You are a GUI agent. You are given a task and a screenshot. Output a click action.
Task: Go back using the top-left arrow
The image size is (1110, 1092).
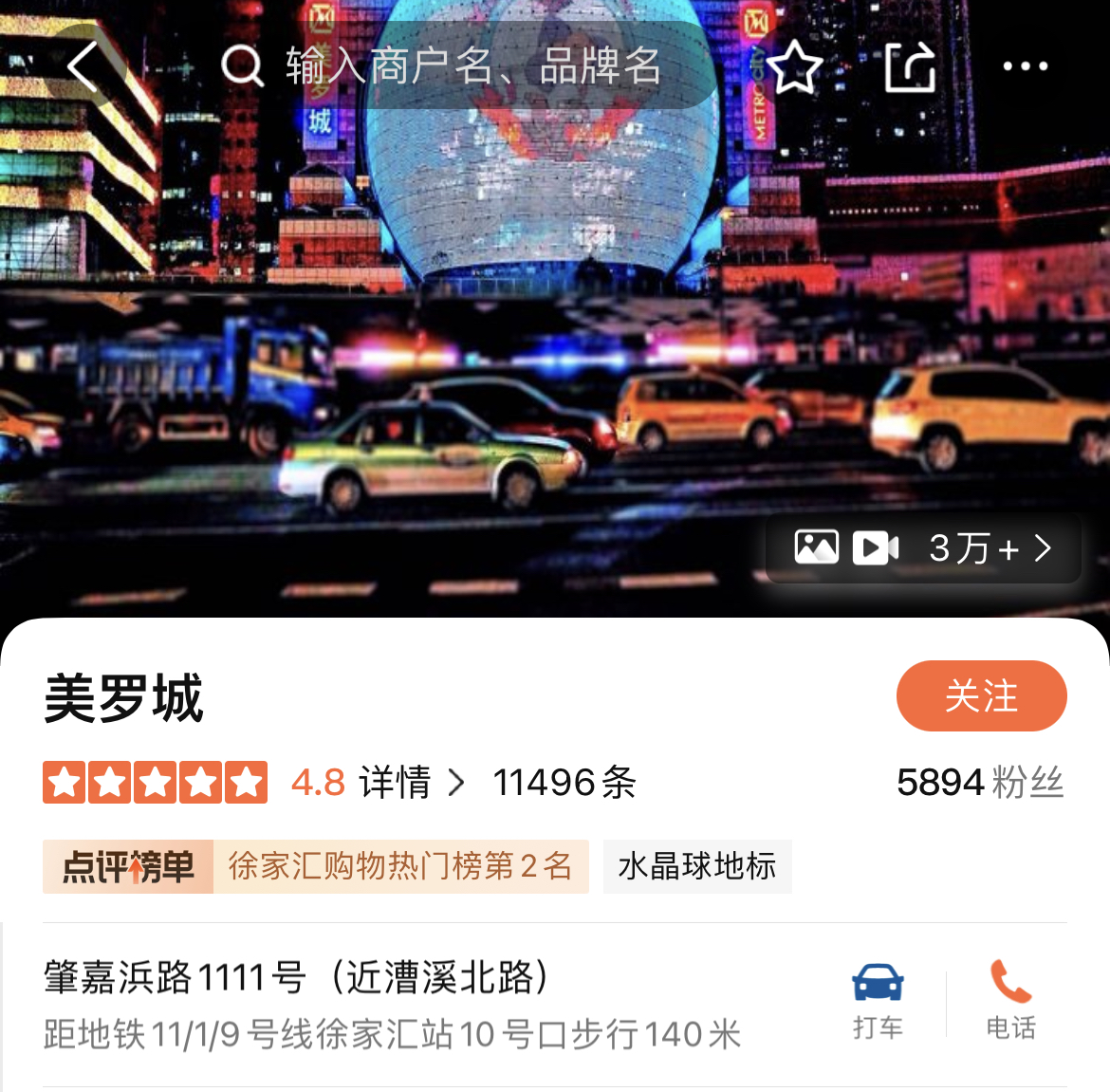point(85,66)
